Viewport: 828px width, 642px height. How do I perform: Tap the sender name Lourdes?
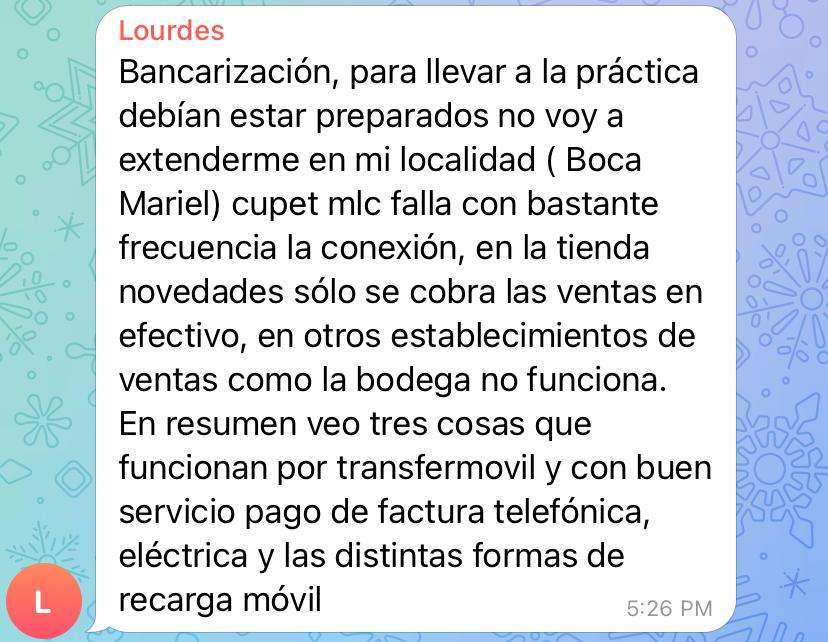click(171, 31)
